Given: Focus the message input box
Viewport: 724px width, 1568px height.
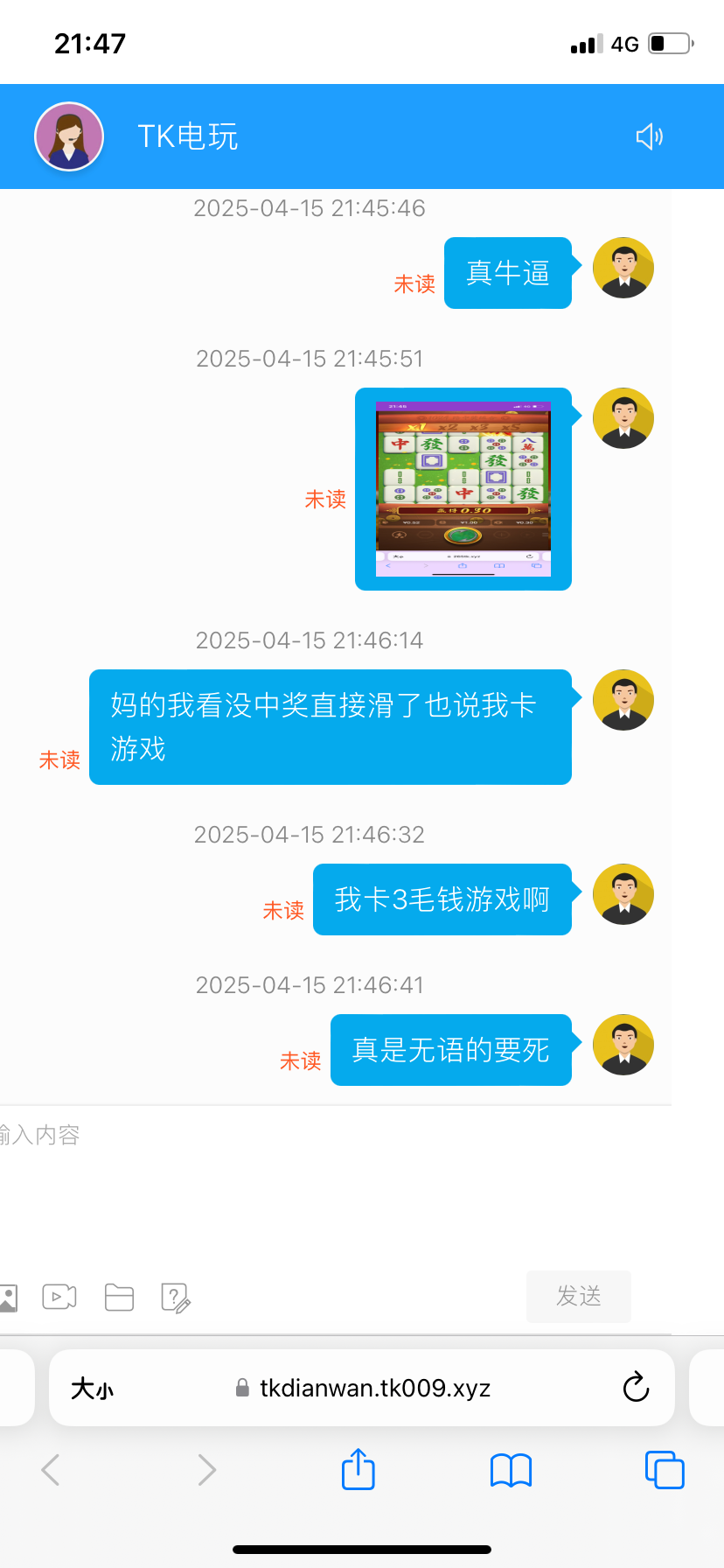Looking at the screenshot, I should [336, 1181].
